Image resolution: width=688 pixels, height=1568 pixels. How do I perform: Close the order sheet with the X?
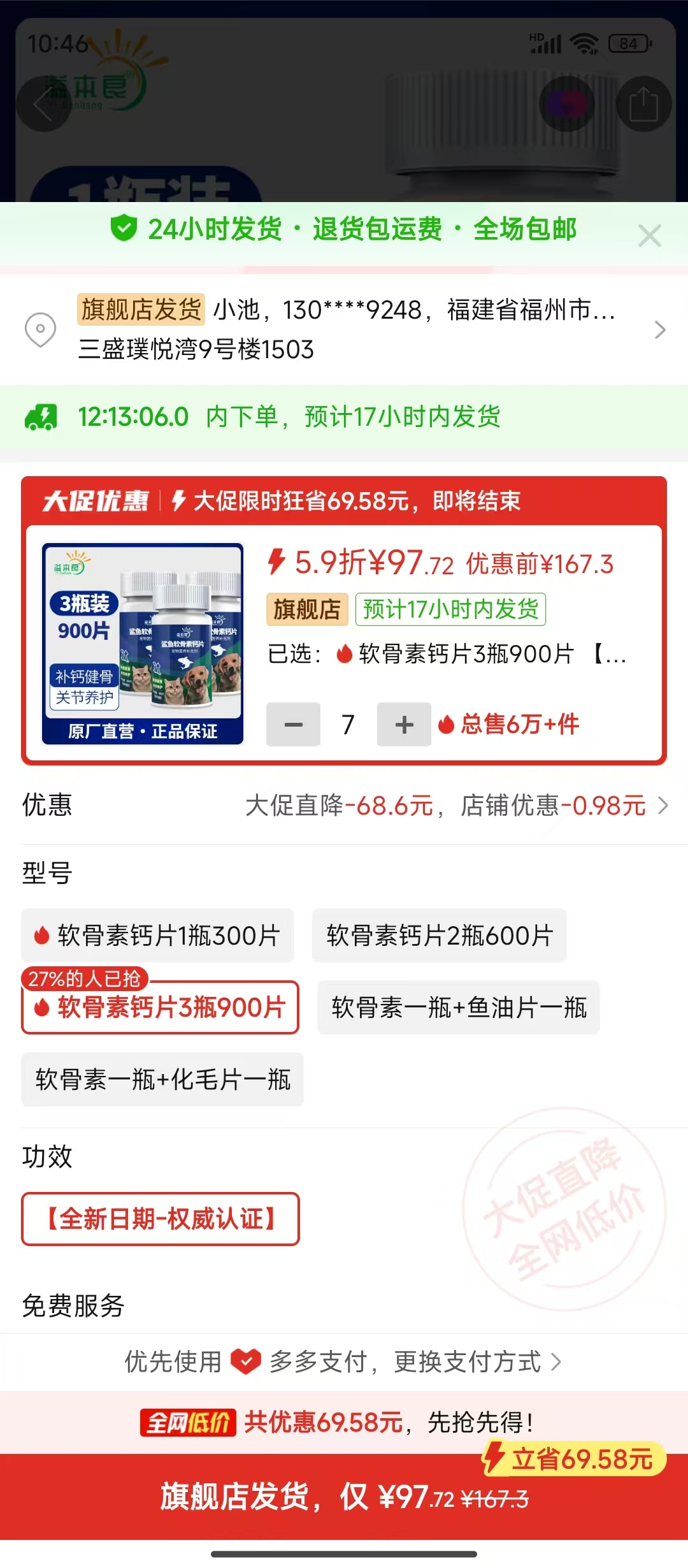[x=649, y=236]
